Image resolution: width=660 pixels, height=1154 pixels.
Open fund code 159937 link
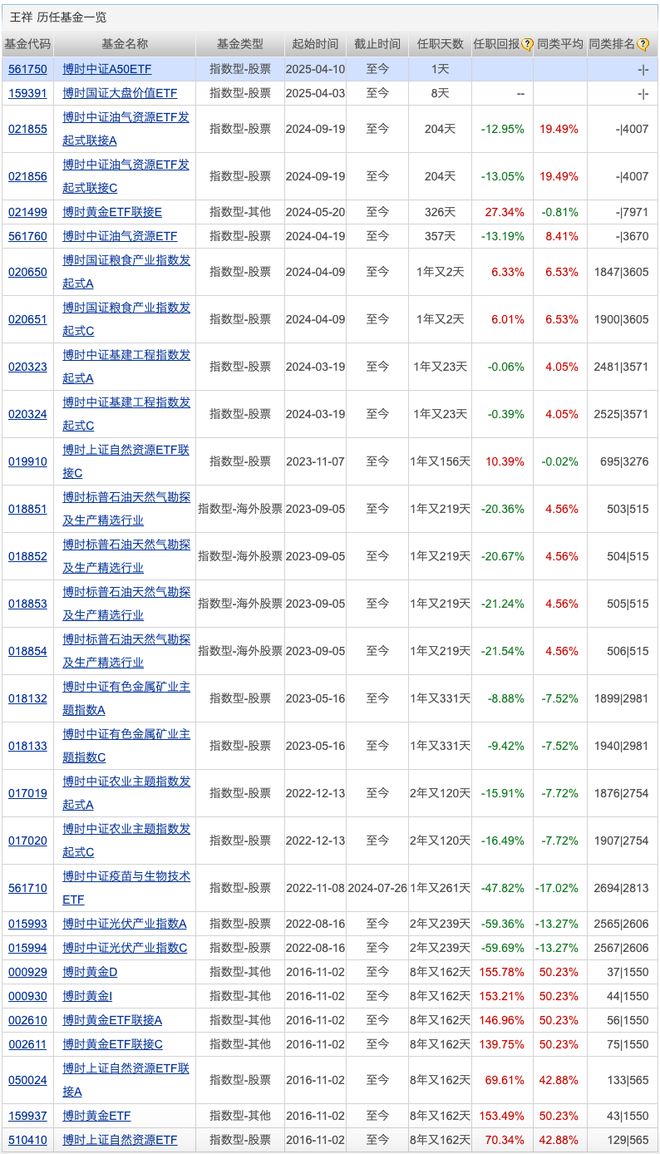[x=27, y=1116]
